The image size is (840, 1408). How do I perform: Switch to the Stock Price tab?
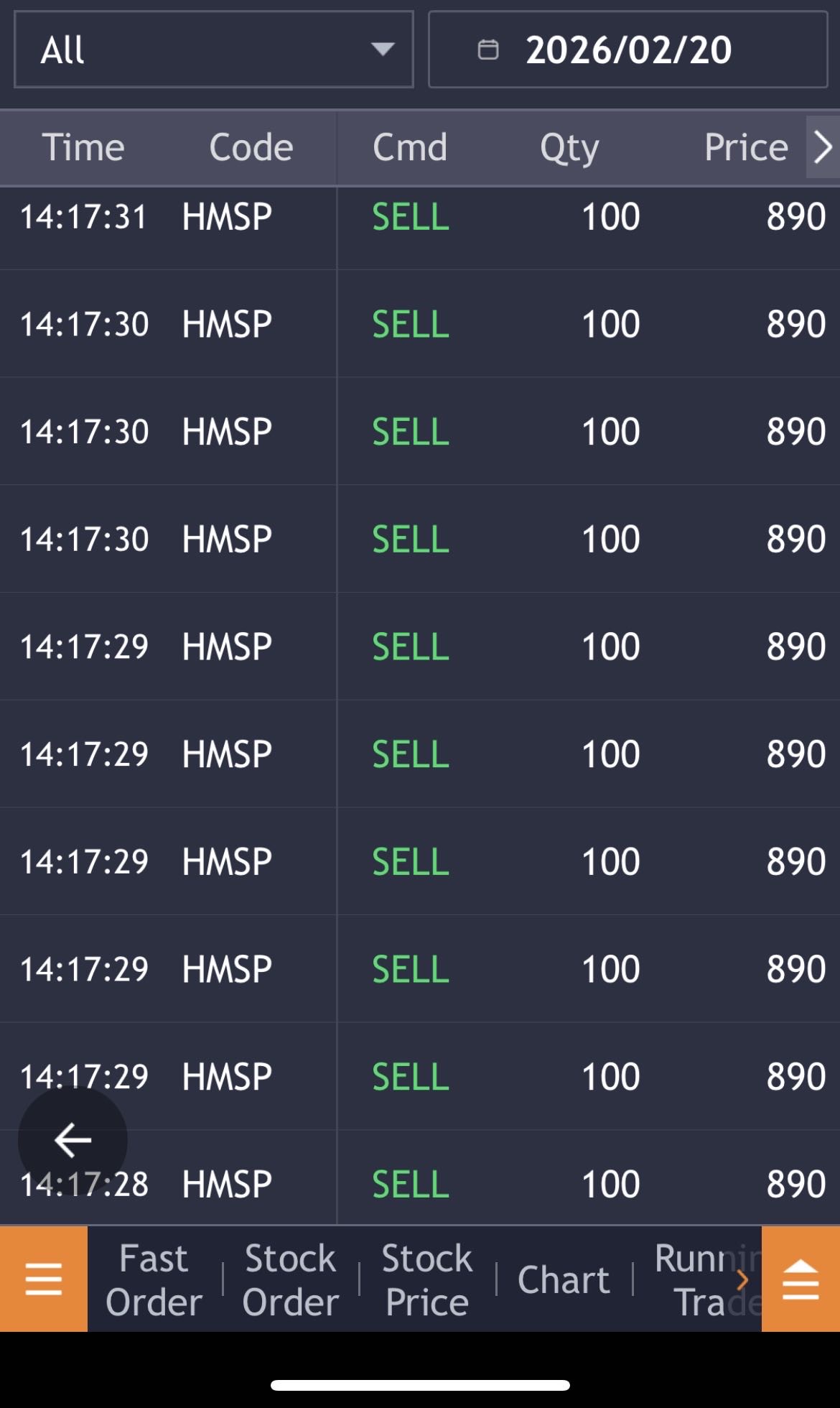(426, 1279)
